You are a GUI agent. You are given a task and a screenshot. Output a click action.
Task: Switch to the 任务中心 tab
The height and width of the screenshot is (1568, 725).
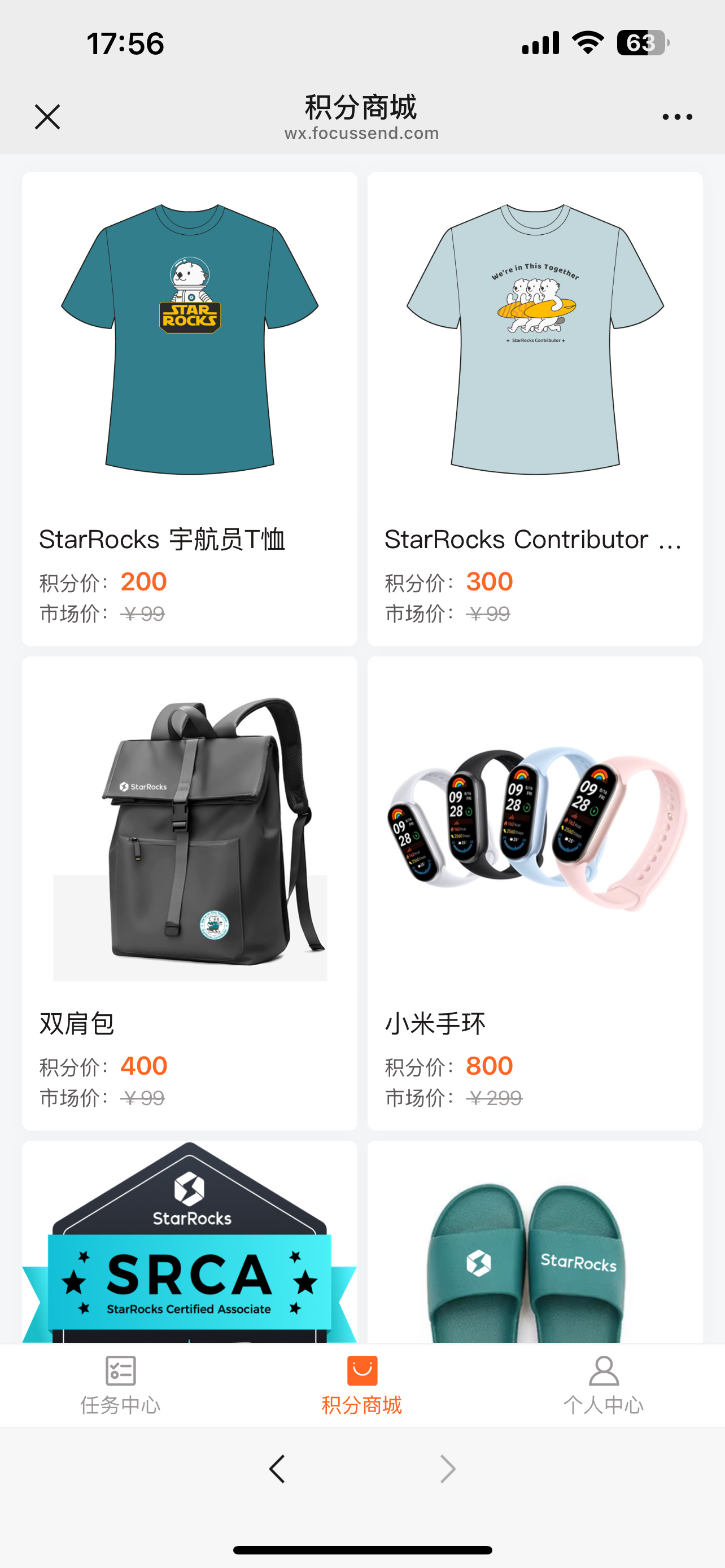click(x=120, y=1385)
